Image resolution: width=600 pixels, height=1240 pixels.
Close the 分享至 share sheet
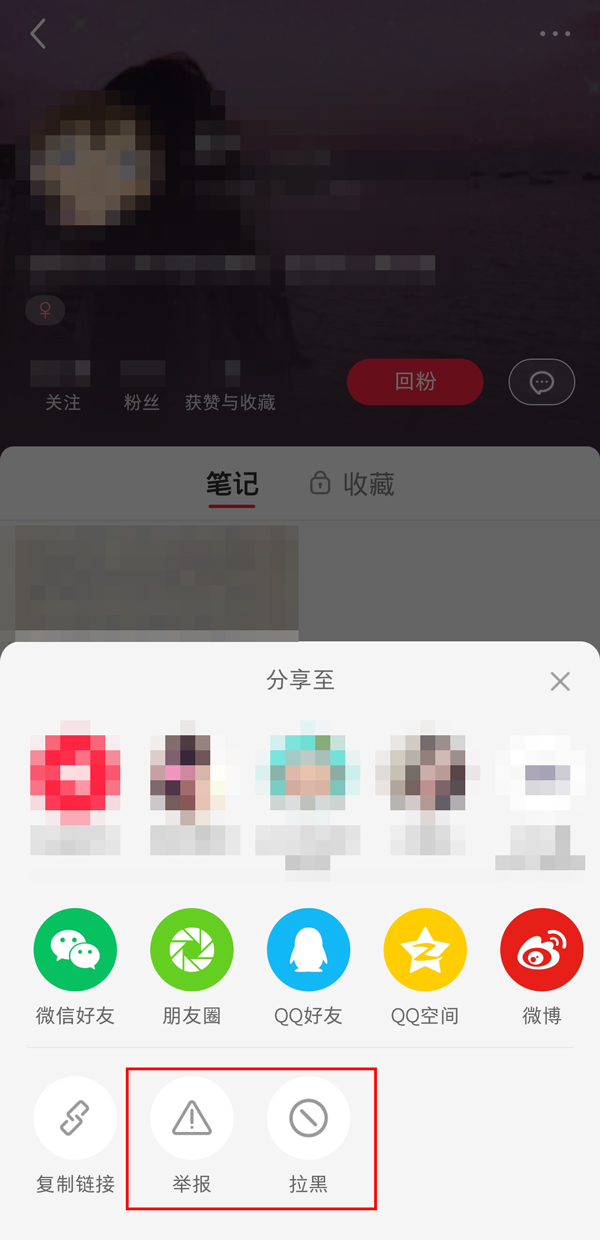coord(560,682)
